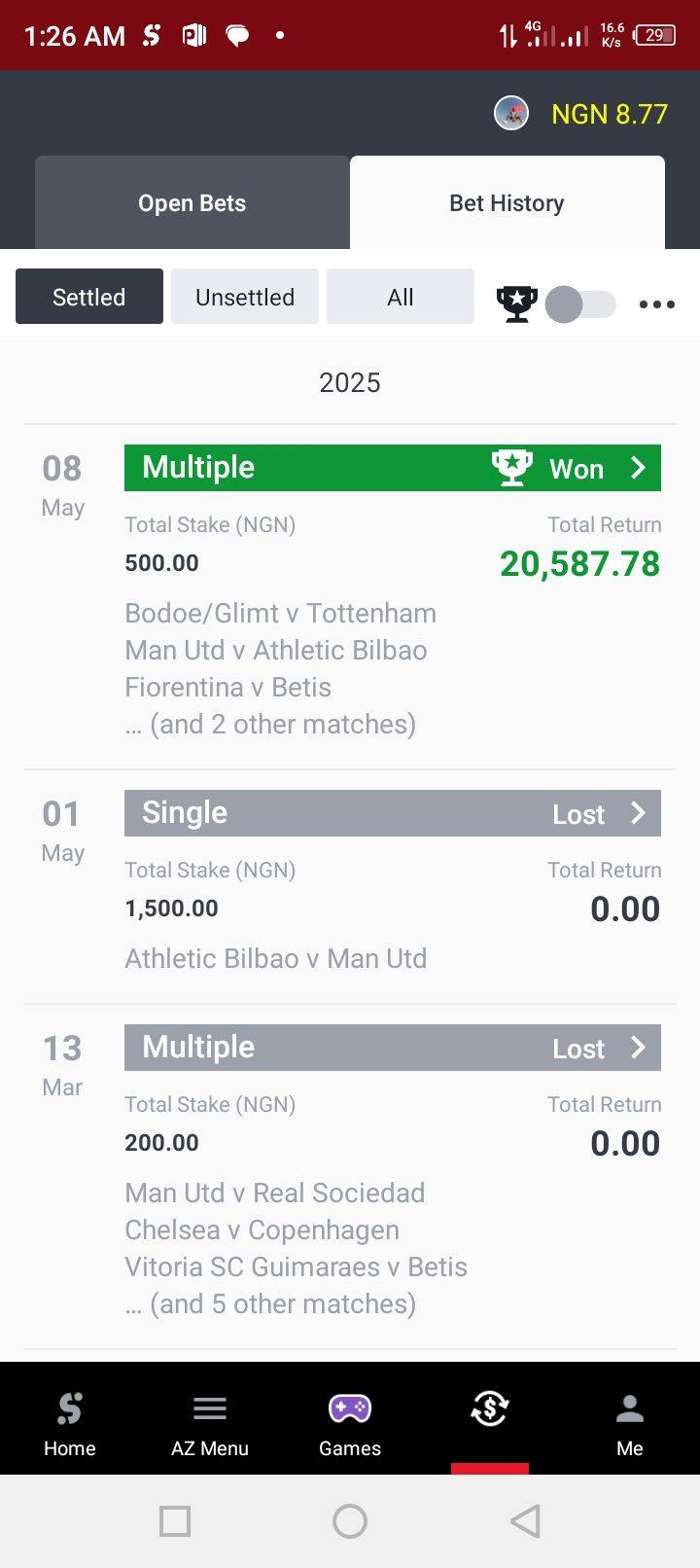
Task: Open the Lost Multiple bet from 13 Mar
Action: point(392,1048)
